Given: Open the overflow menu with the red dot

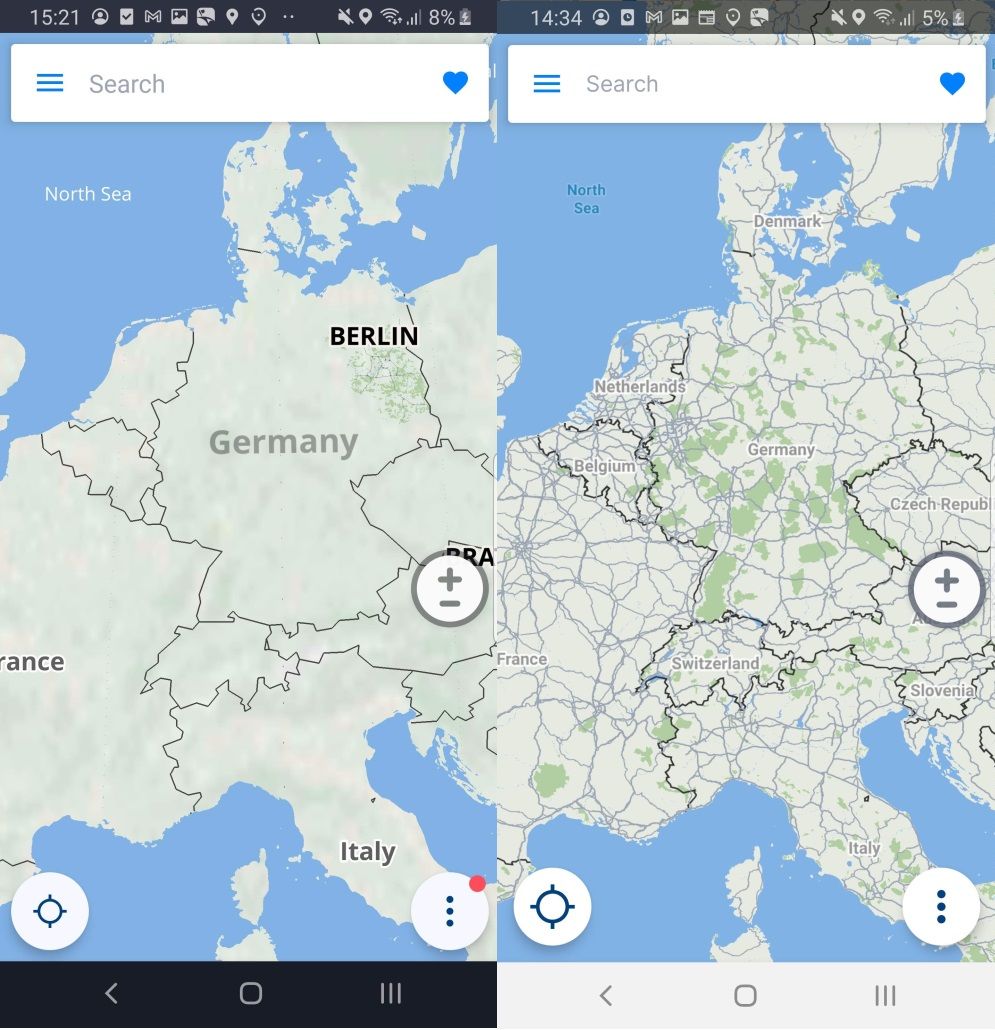Looking at the screenshot, I should click(x=450, y=911).
